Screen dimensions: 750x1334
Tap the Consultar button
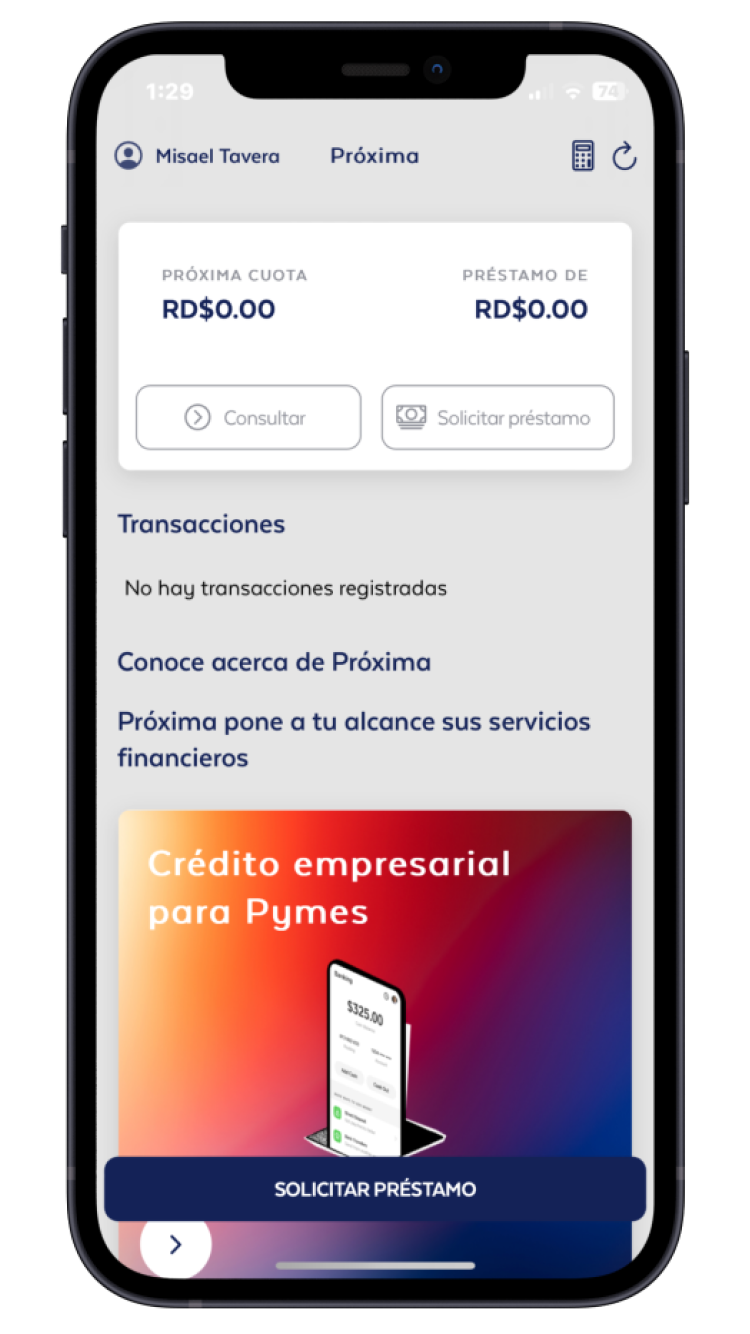point(248,418)
